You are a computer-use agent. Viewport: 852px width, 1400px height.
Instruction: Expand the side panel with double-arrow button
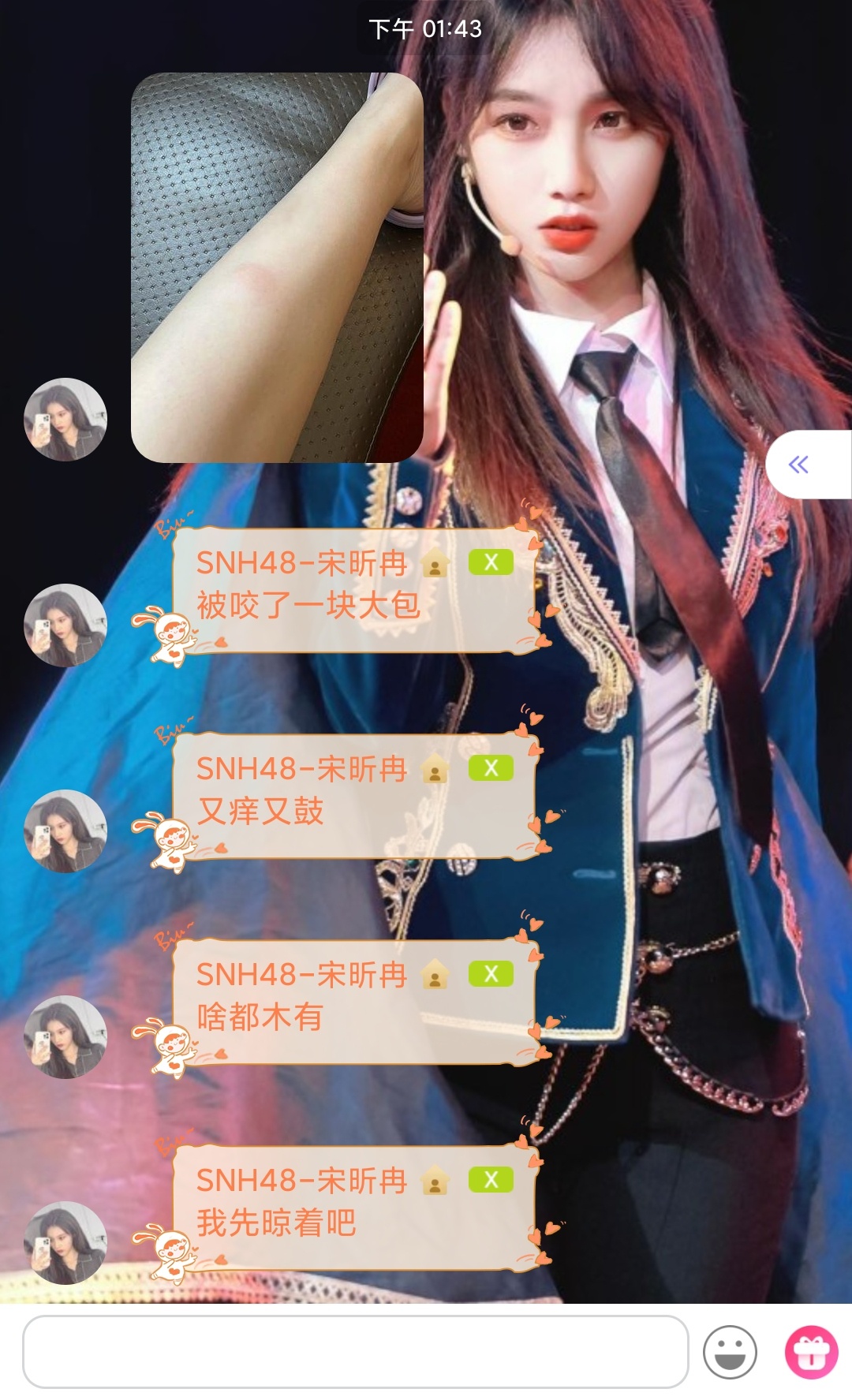(799, 465)
